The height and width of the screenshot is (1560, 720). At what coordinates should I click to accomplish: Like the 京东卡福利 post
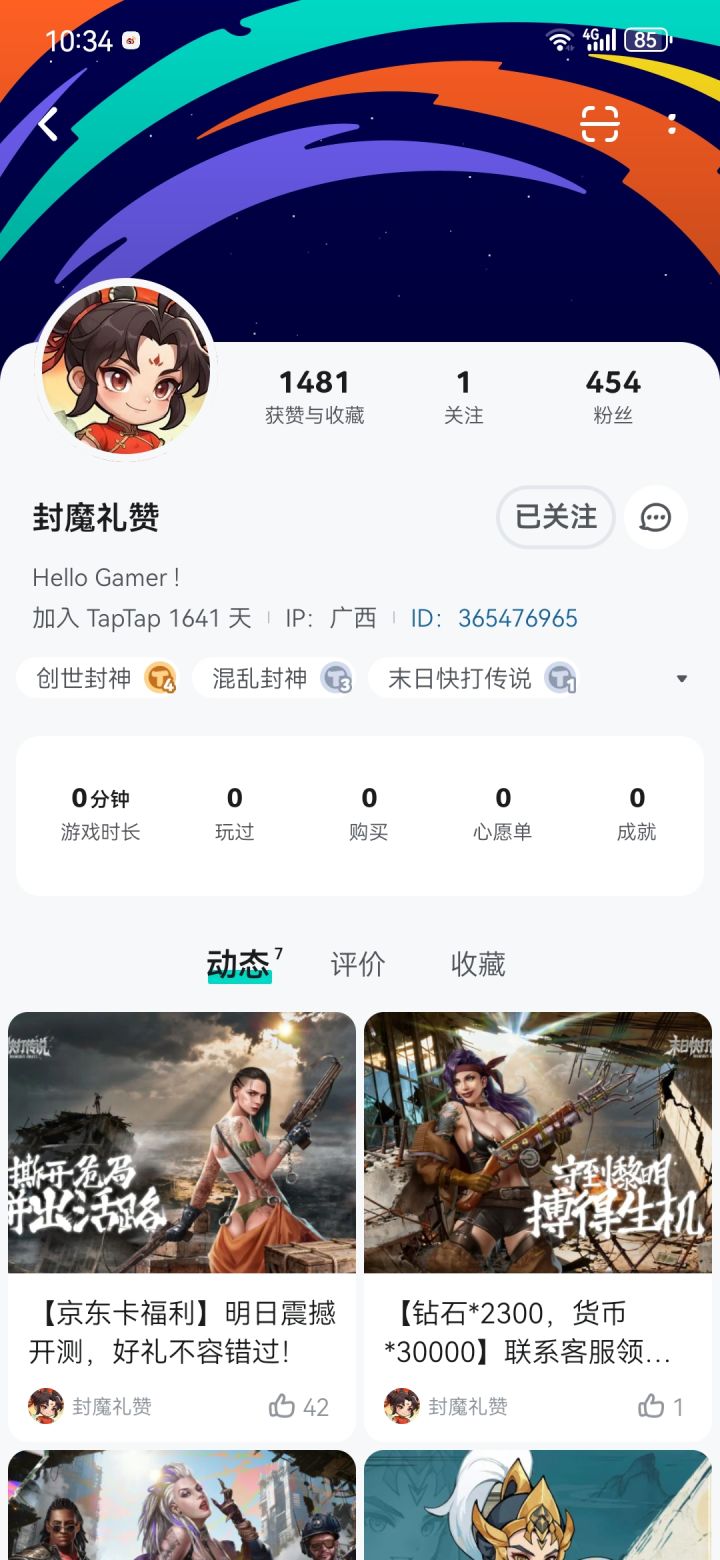click(299, 1406)
